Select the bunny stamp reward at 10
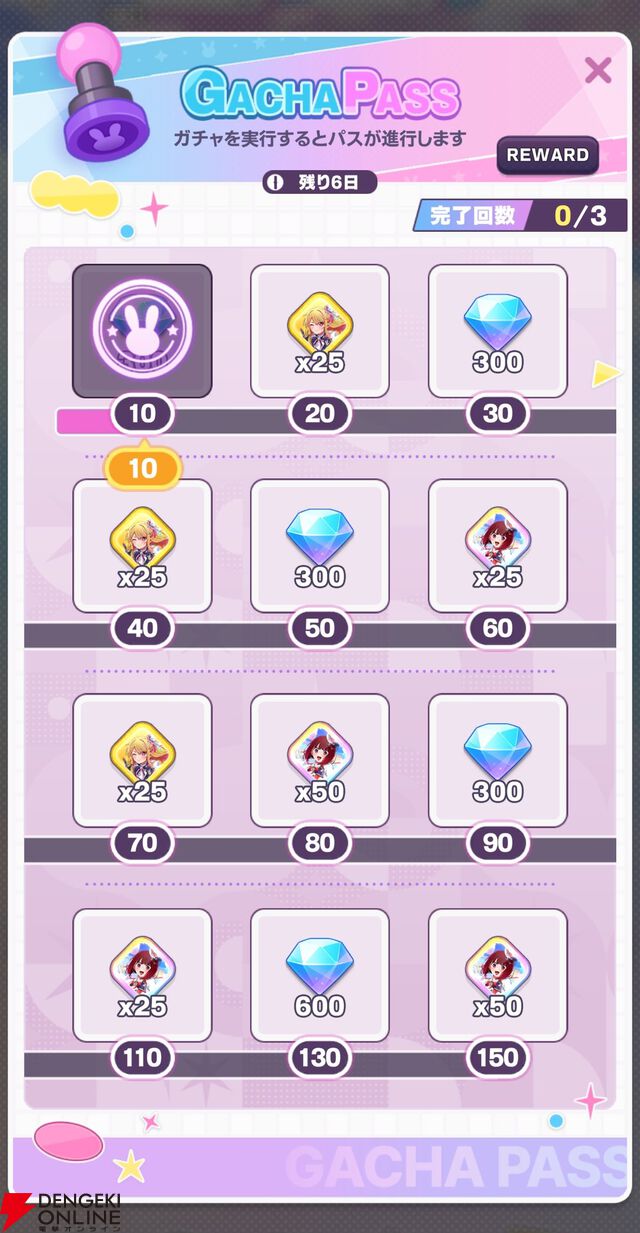The width and height of the screenshot is (640, 1233). (142, 331)
